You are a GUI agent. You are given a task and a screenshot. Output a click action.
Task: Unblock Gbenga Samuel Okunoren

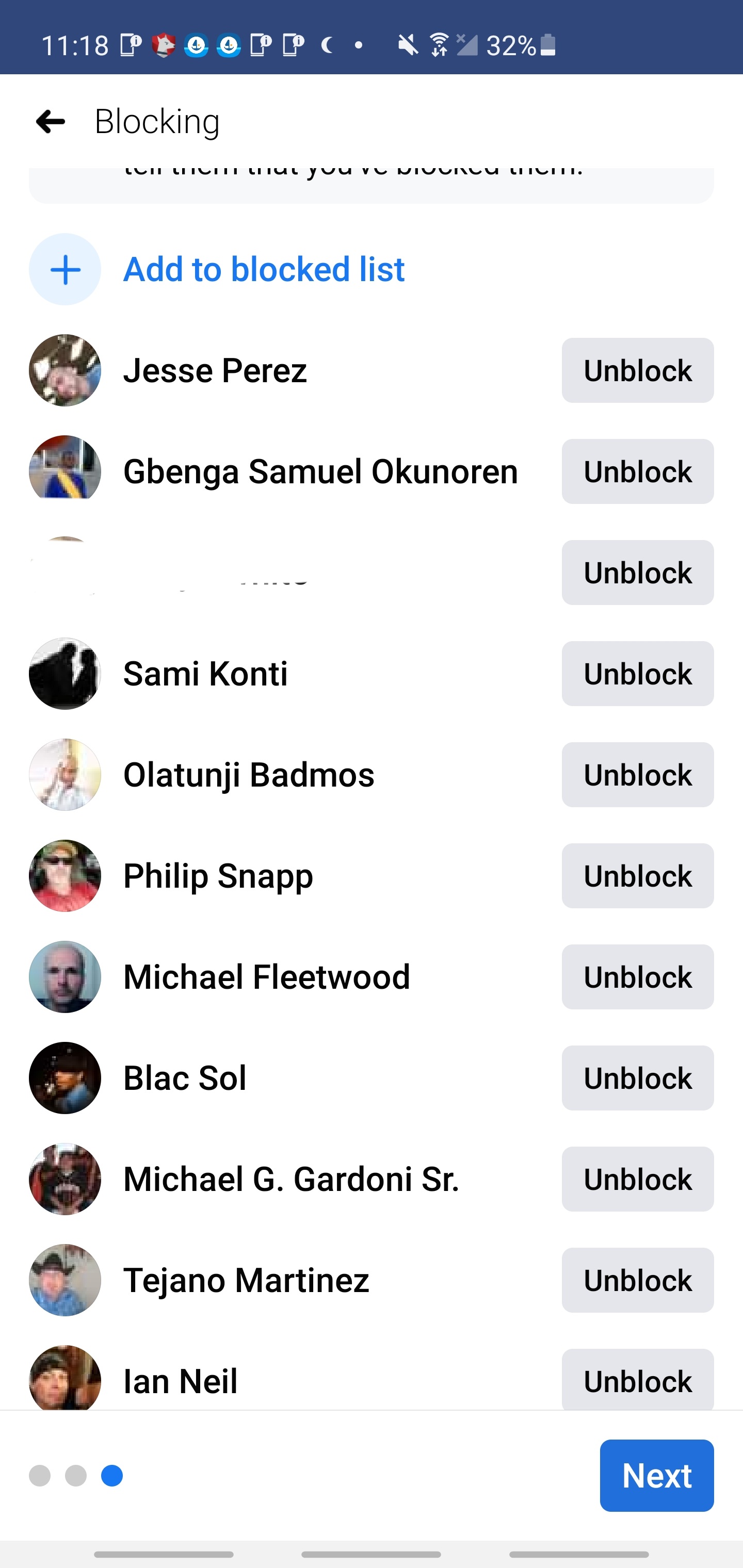(x=637, y=472)
